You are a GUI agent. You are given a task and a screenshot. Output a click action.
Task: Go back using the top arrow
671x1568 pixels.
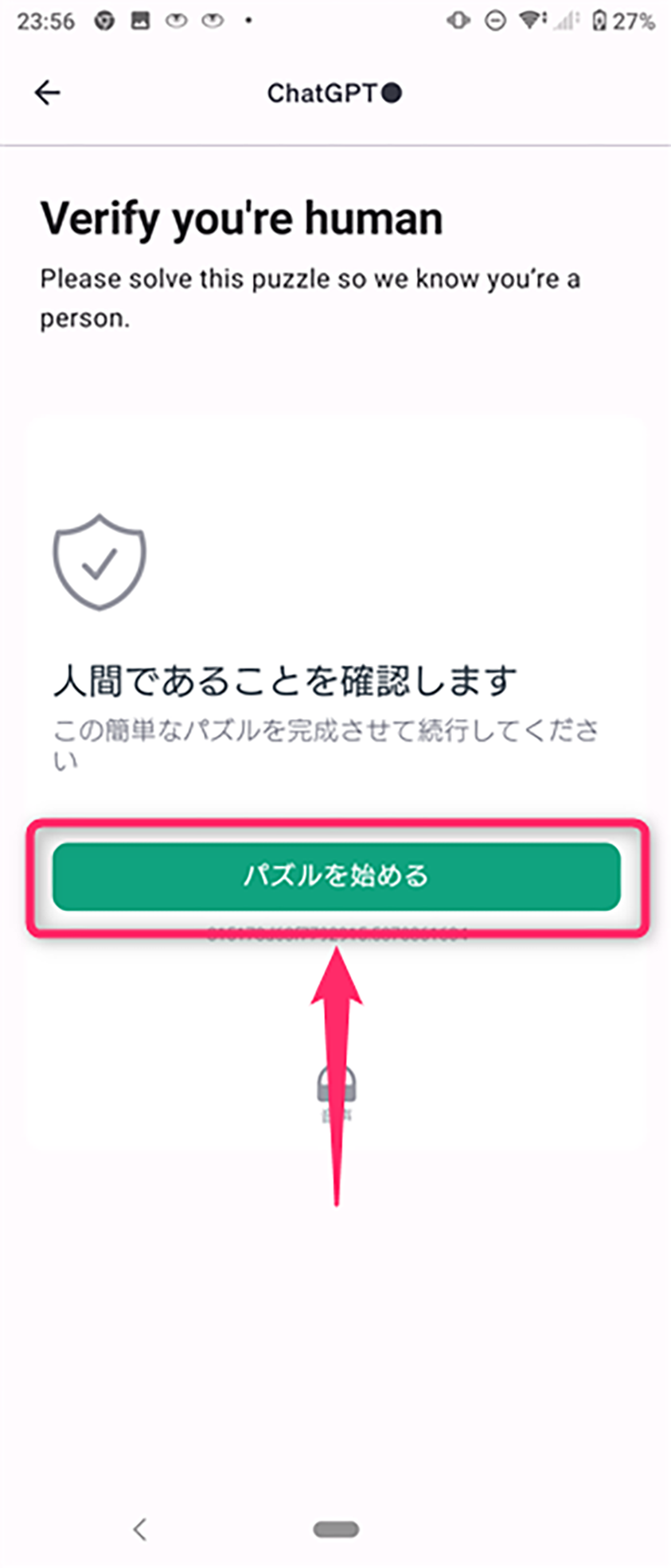[48, 93]
